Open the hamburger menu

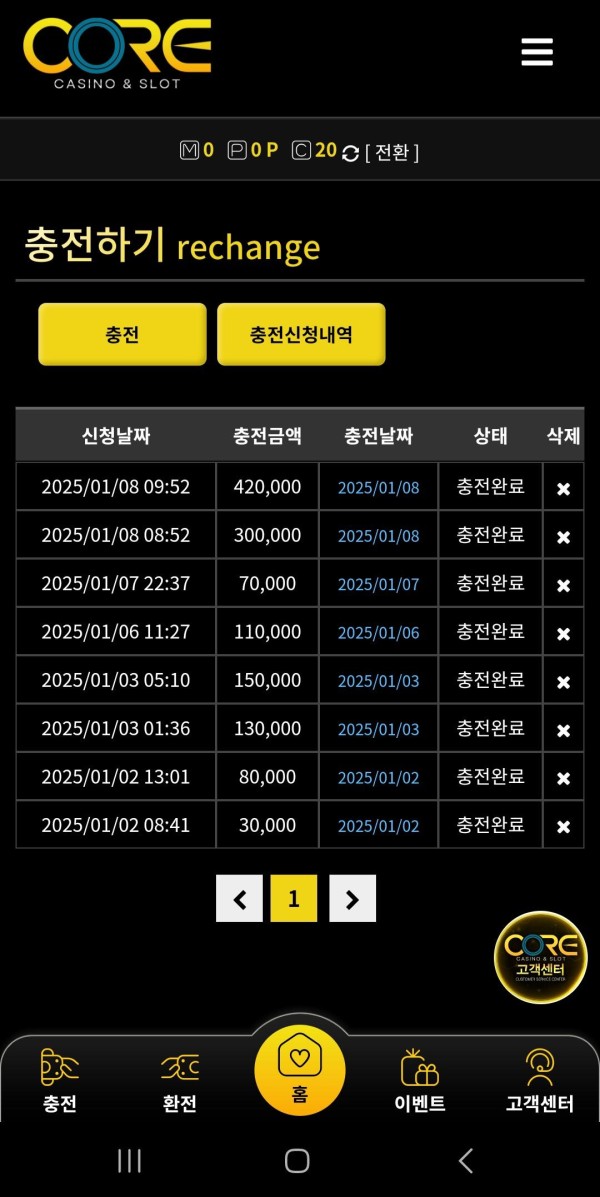pyautogui.click(x=537, y=51)
